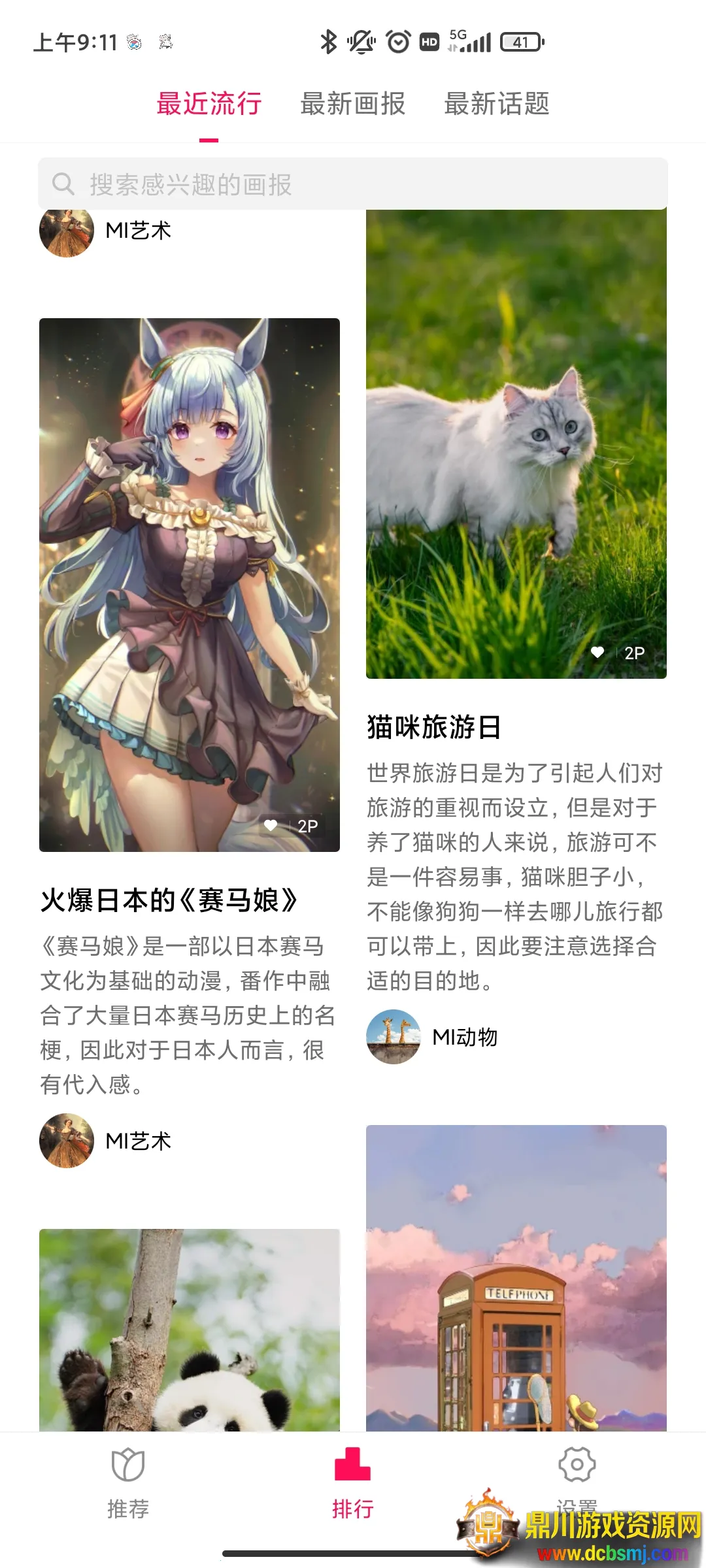Image resolution: width=706 pixels, height=1568 pixels.
Task: Switch to the 最新话题 tab
Action: 497,104
